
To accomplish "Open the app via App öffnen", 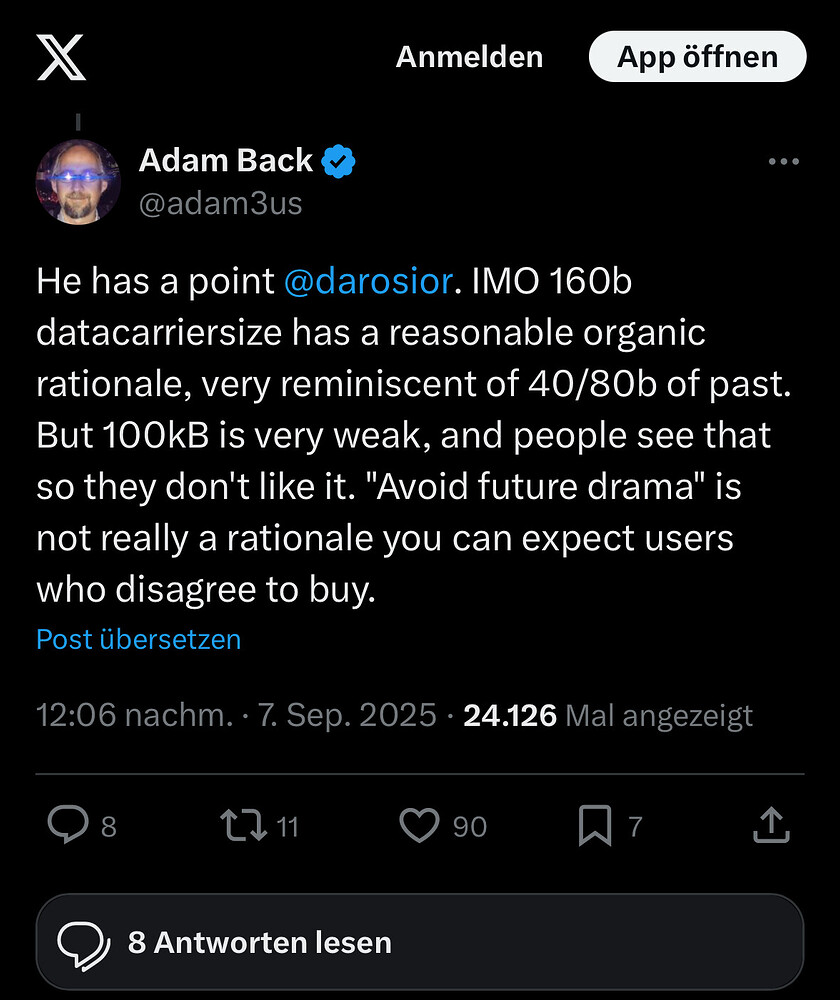I will click(x=697, y=57).
